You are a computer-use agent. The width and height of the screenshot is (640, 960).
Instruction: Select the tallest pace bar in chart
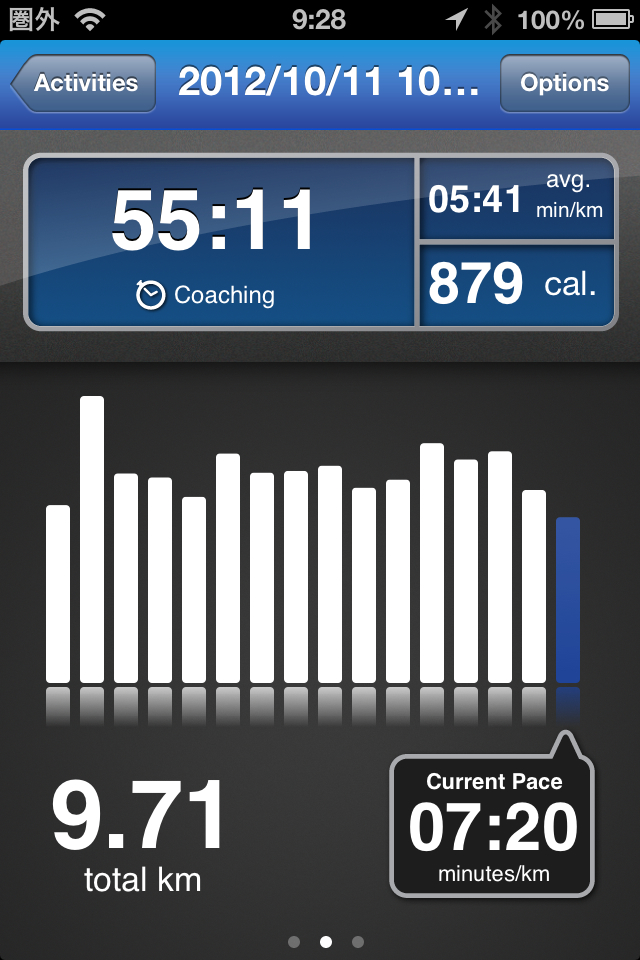pos(92,539)
